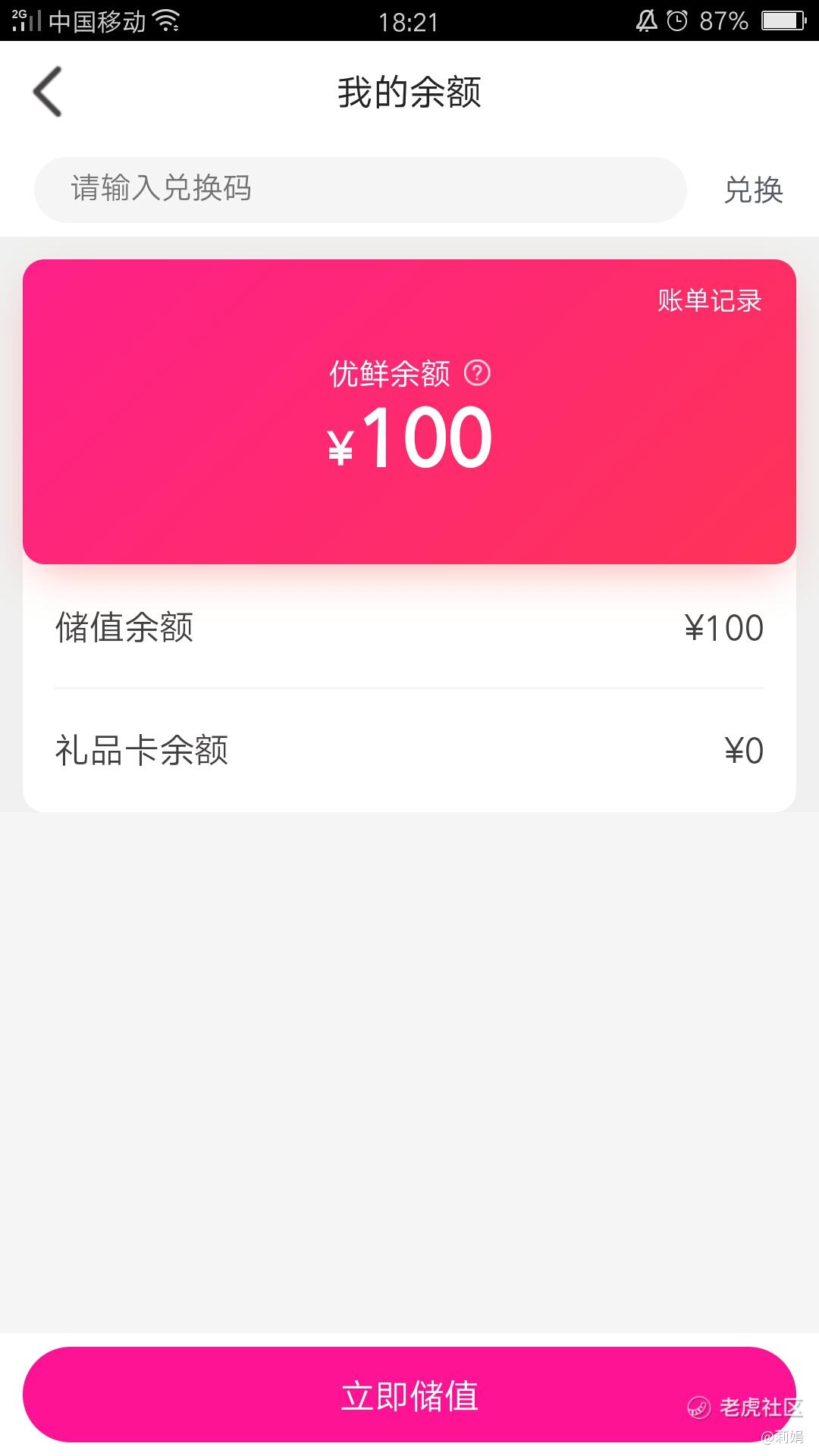Tap 立即储值 to top up now
Screen dimensions: 819x1456
409,1395
